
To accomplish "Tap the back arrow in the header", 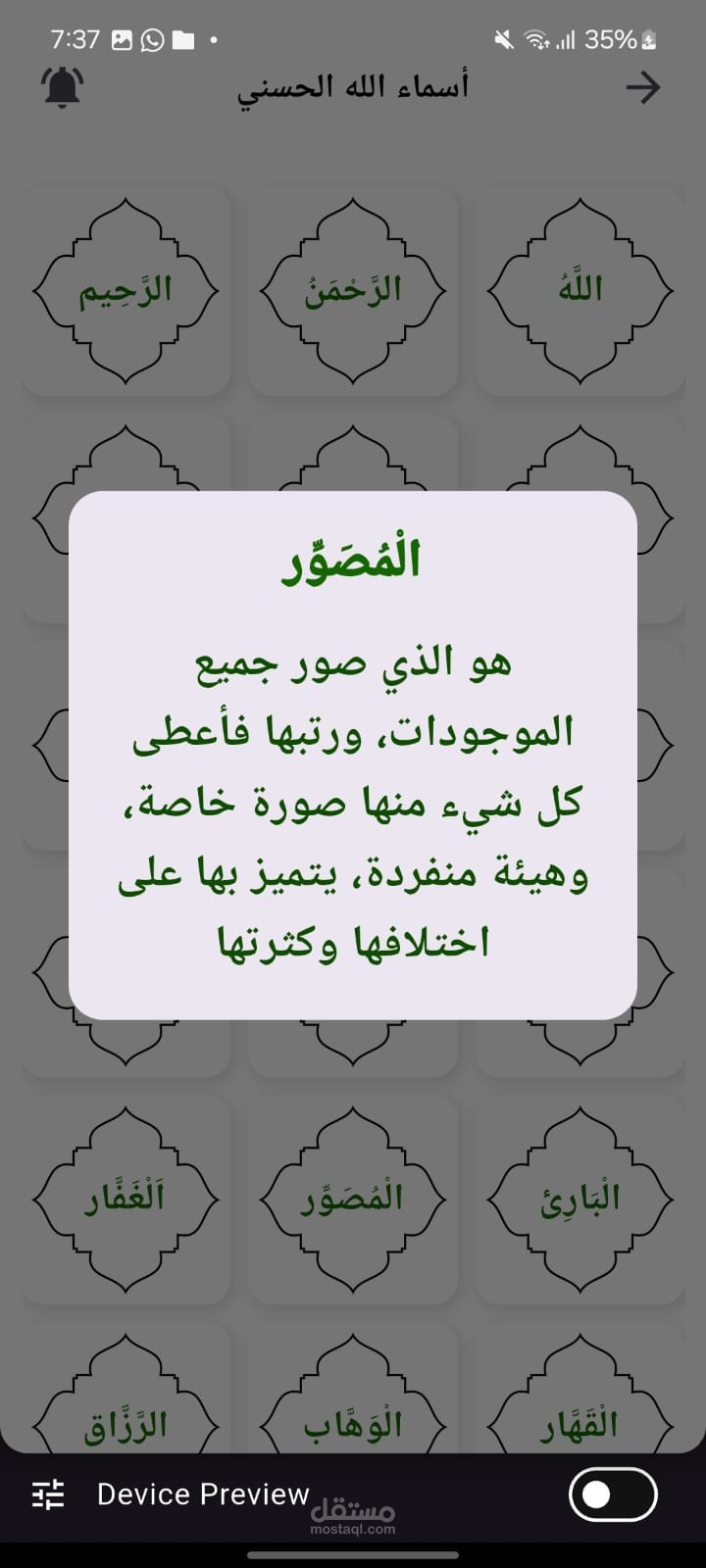I will [643, 88].
